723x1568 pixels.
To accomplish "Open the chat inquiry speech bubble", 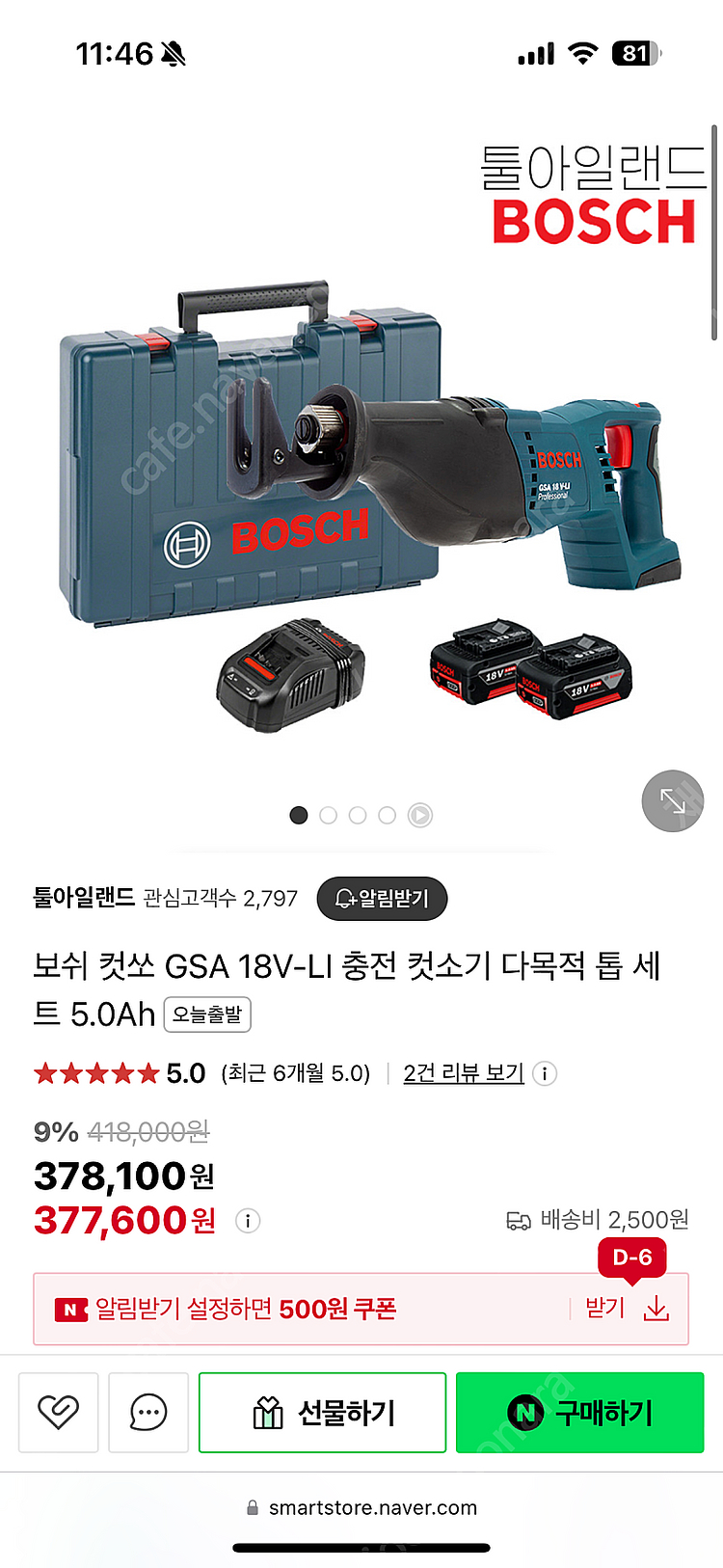I will click(x=148, y=1413).
